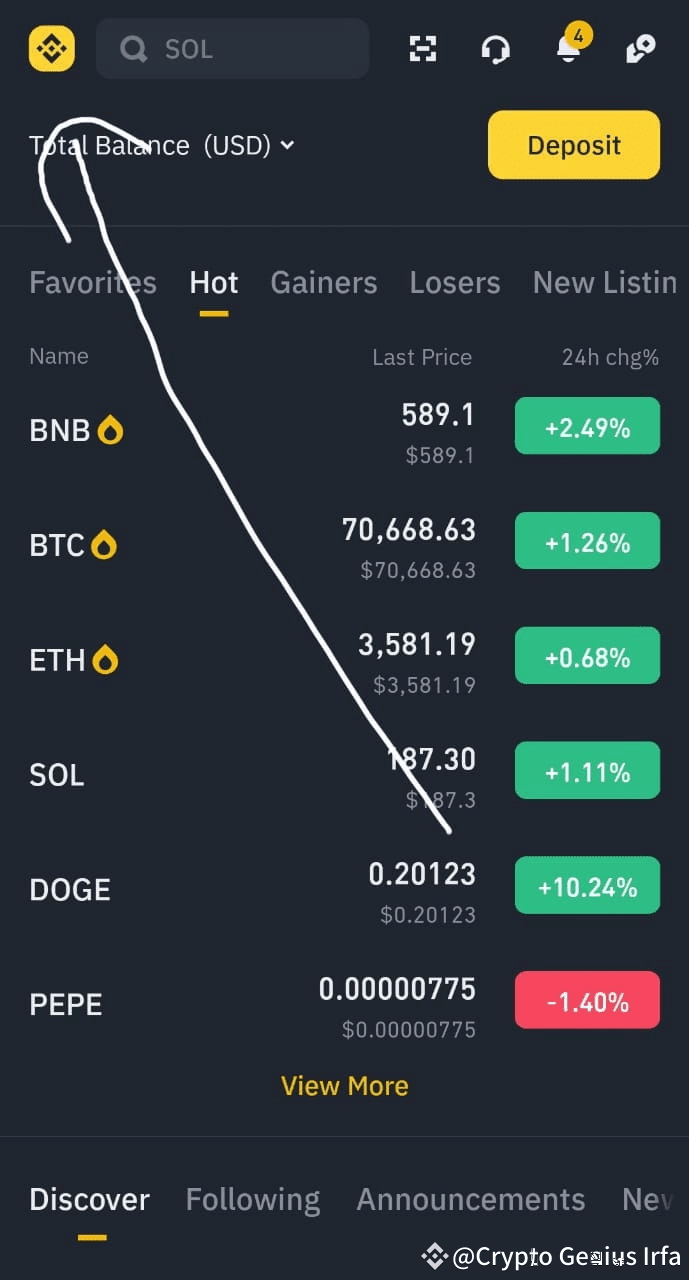Tap the SOL search field

[232, 49]
